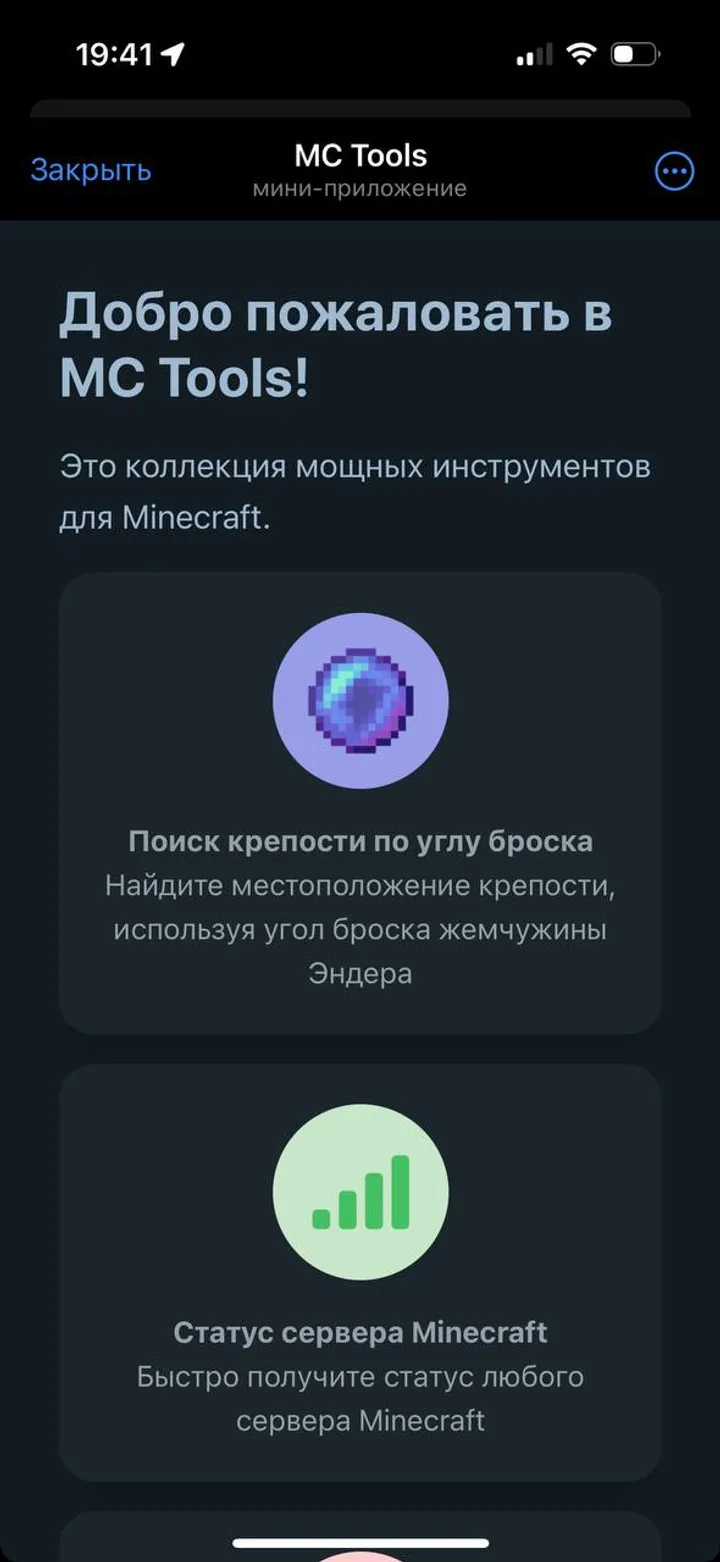Select the 'Поиск крепости по углу броска' heading

point(360,841)
